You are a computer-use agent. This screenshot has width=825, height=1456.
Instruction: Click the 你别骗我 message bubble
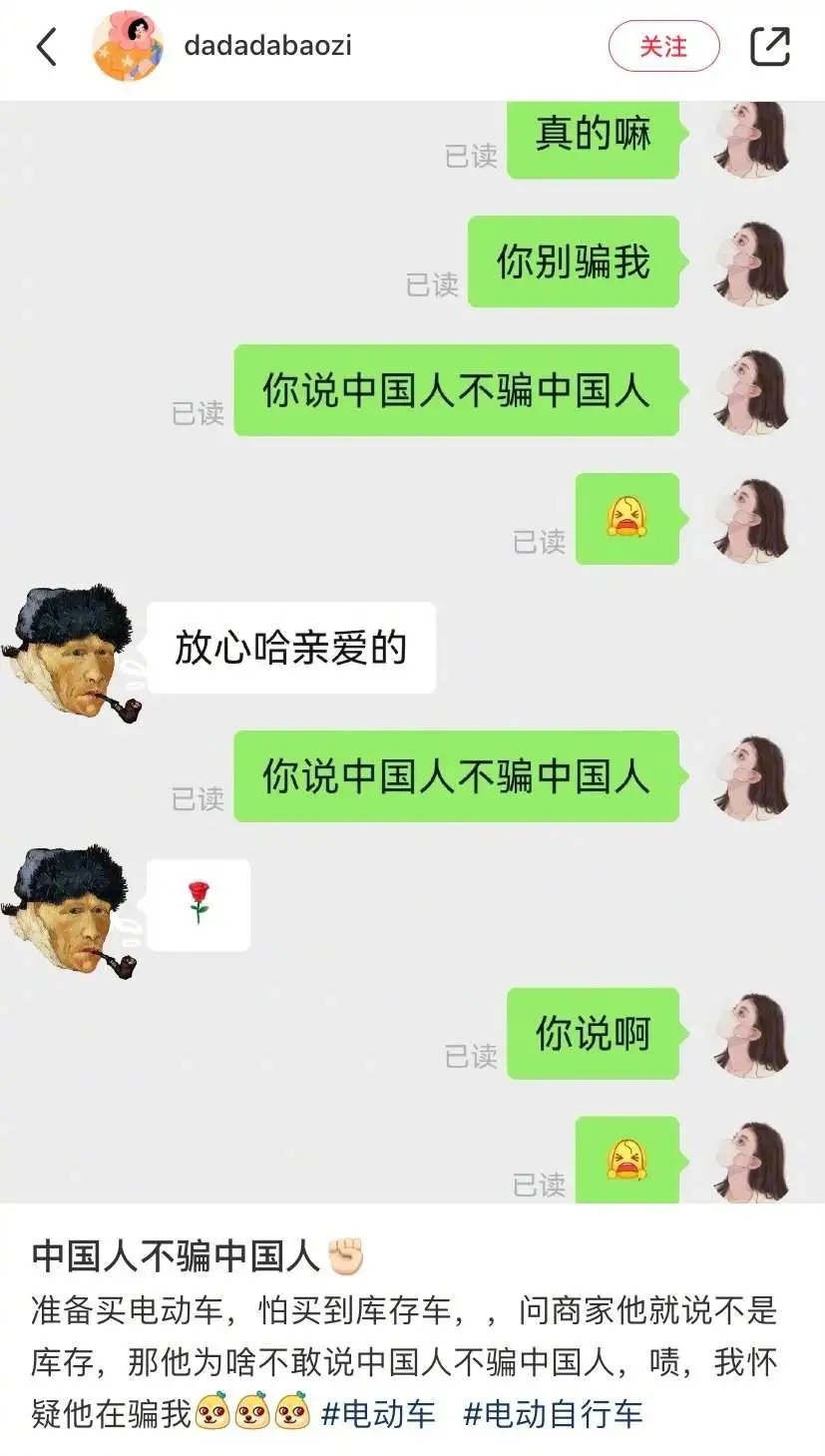point(575,261)
